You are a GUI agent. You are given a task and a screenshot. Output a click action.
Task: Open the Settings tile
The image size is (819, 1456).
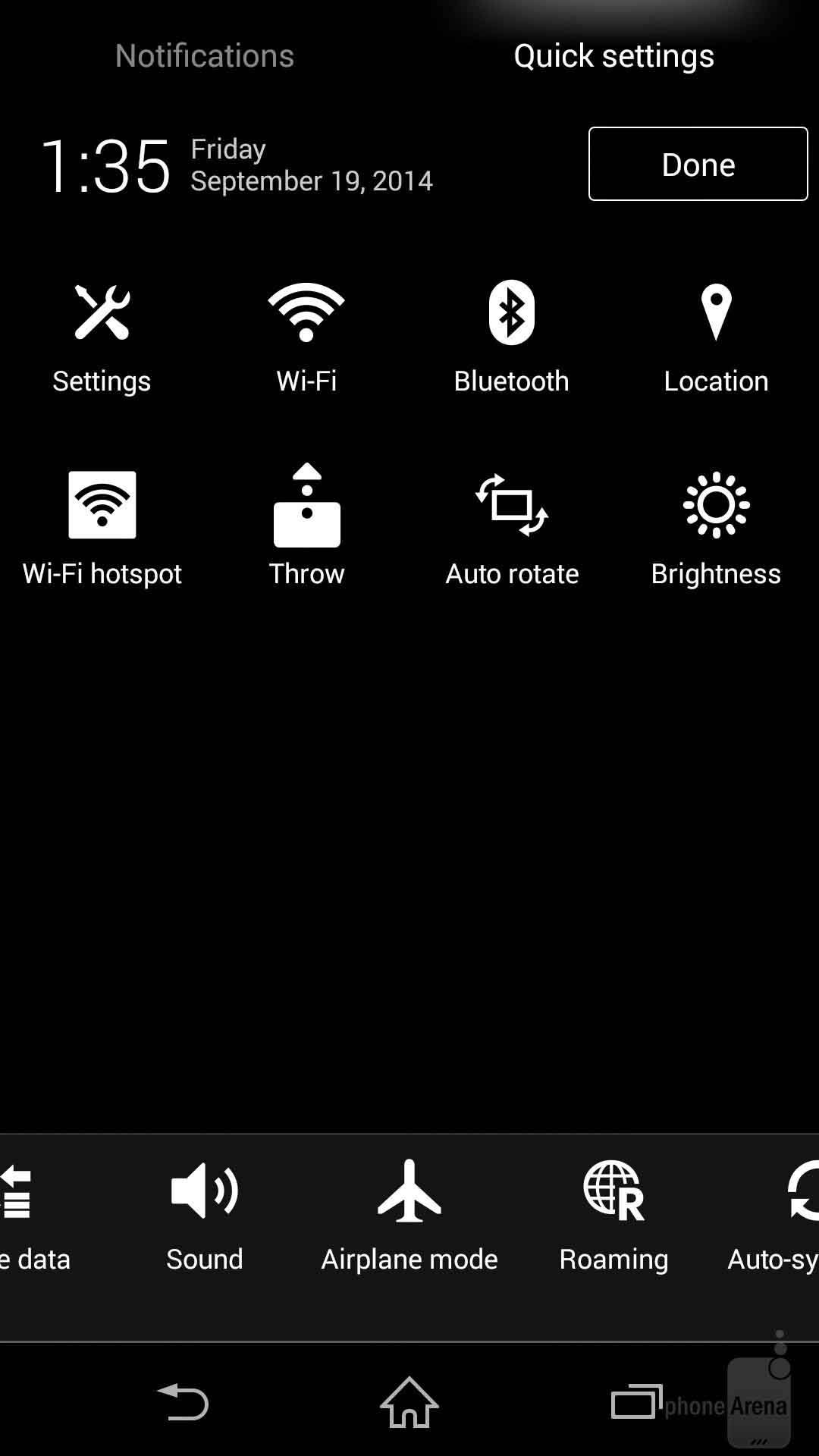(102, 339)
